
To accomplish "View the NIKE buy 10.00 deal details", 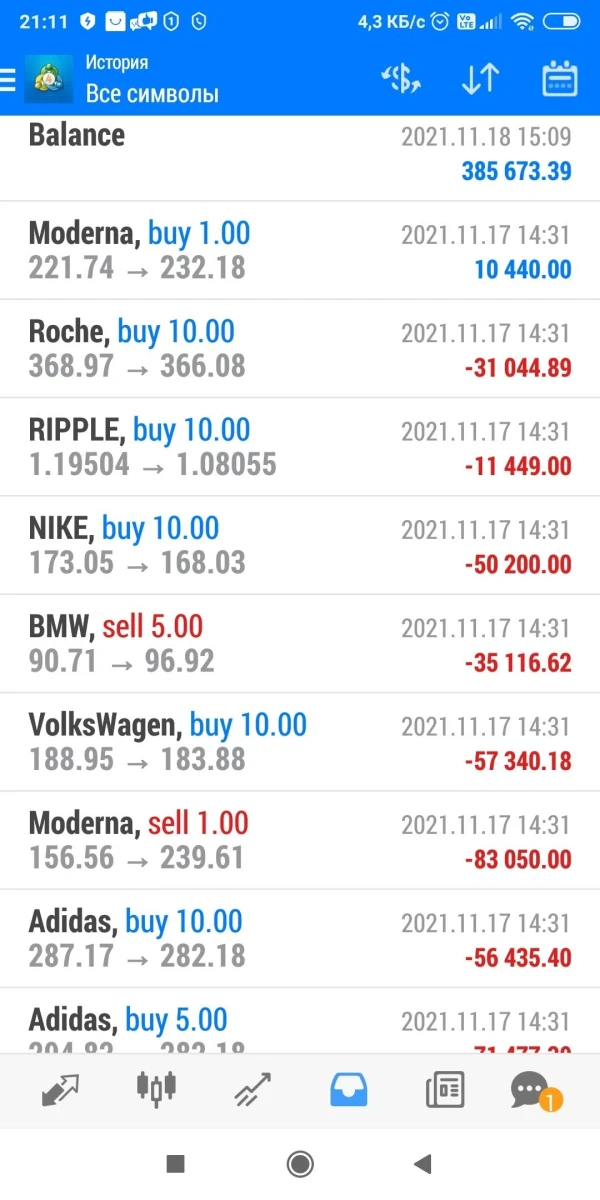I will pyautogui.click(x=300, y=545).
